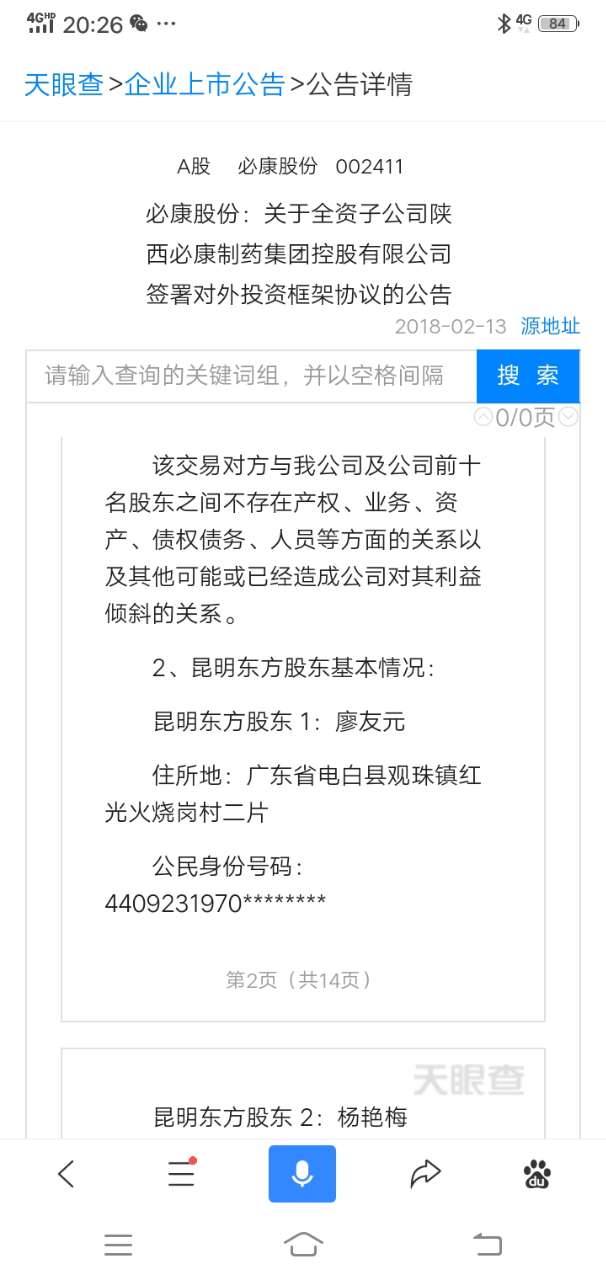This screenshot has height=1280, width=606.
Task: Go to 企业上市公告 breadcrumb
Action: point(205,84)
